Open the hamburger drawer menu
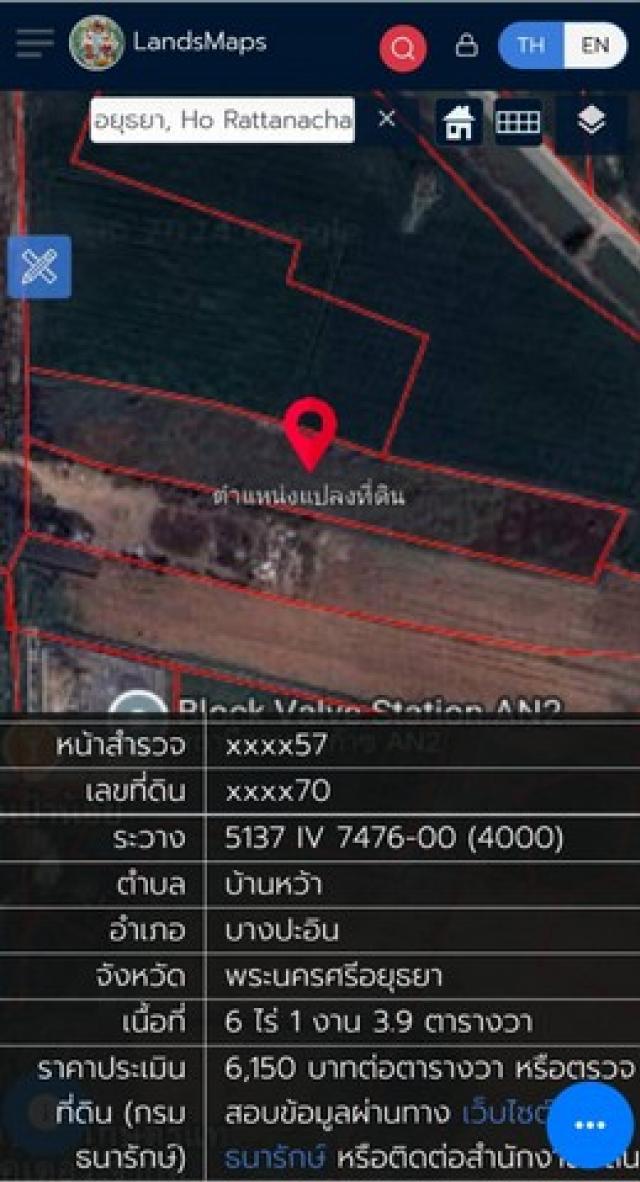This screenshot has width=640, height=1182. [x=34, y=43]
